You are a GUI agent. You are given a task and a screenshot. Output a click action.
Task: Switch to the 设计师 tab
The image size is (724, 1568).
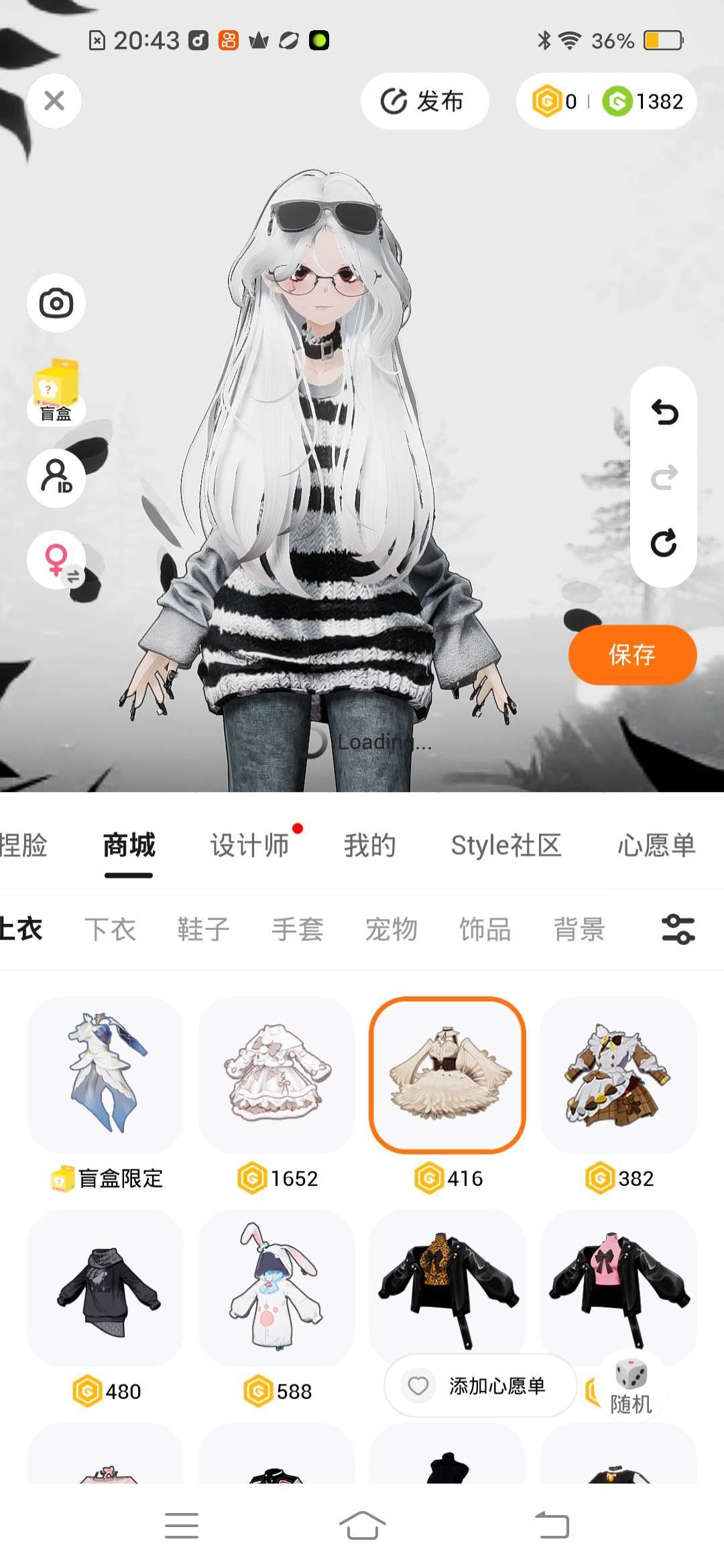click(249, 846)
